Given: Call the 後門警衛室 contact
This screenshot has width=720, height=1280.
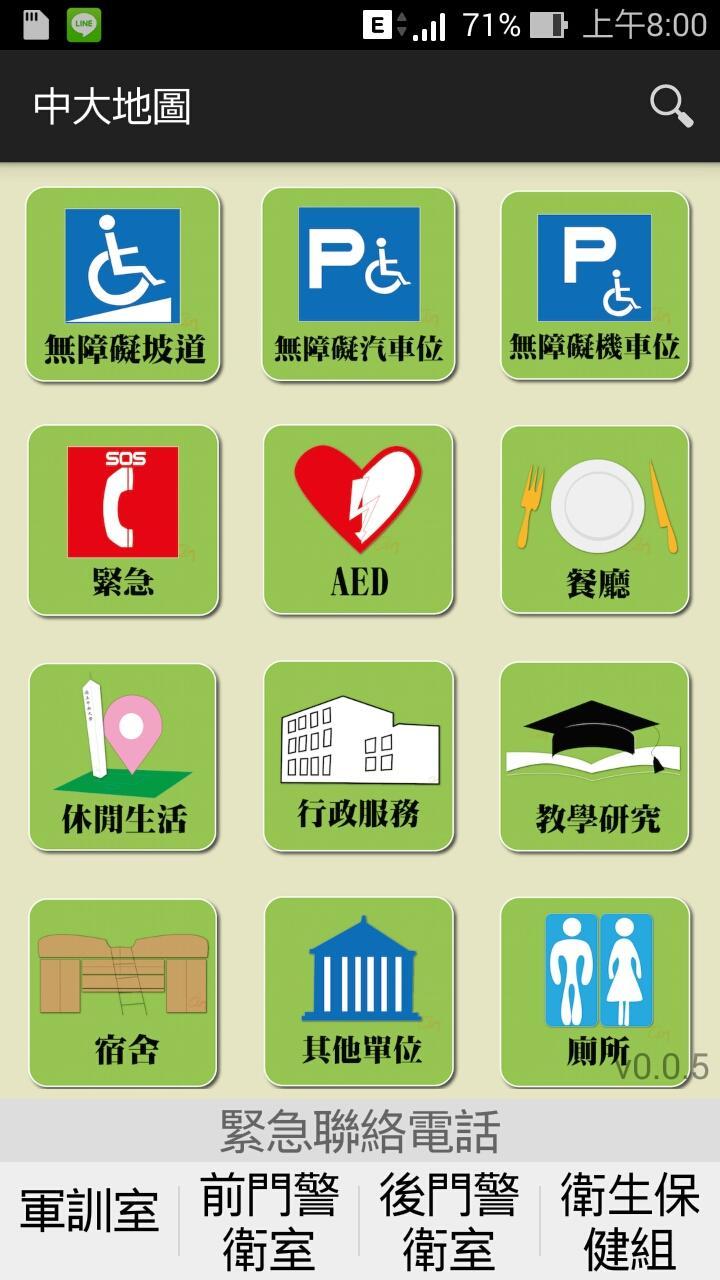Looking at the screenshot, I should (x=449, y=1221).
